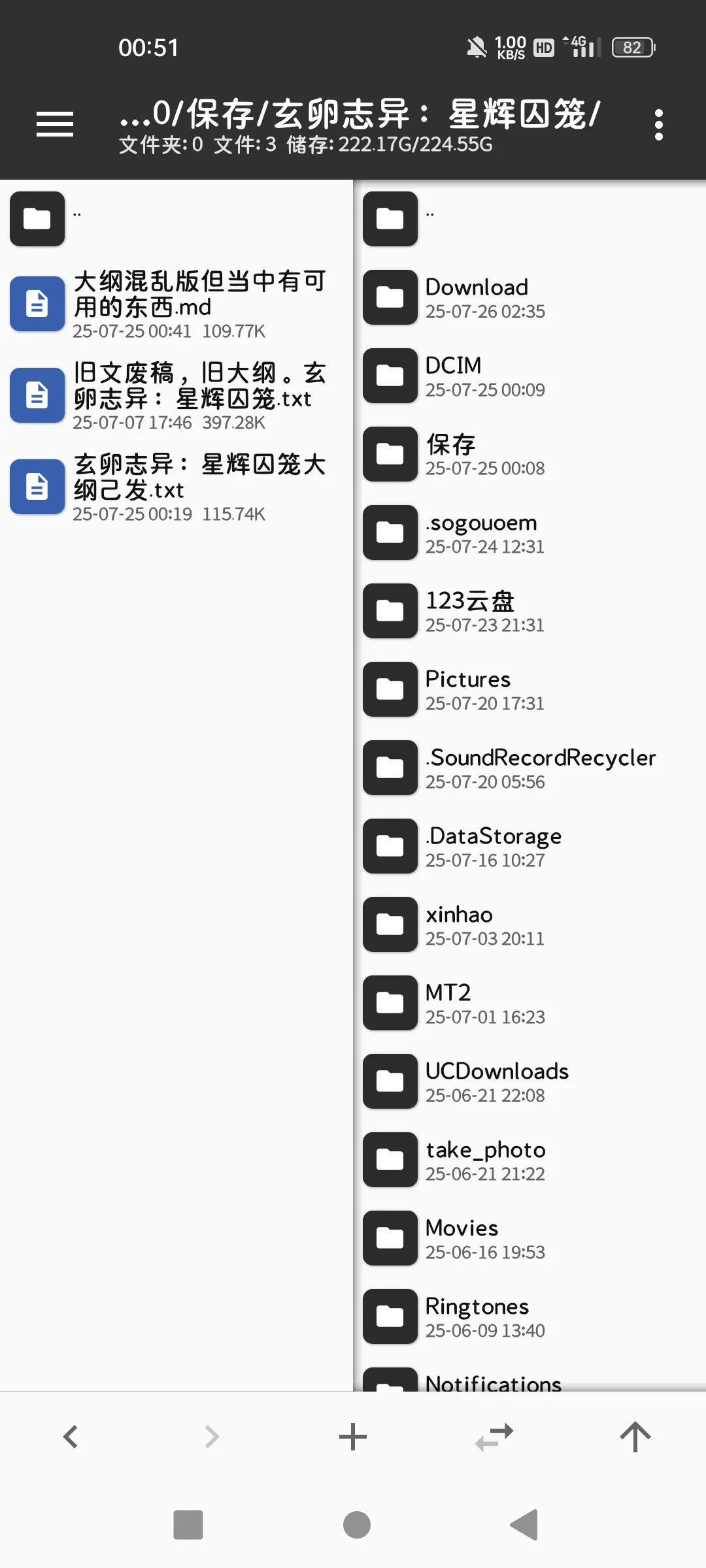The image size is (706, 1568).
Task: Open the Pictures folder
Action: (x=529, y=689)
